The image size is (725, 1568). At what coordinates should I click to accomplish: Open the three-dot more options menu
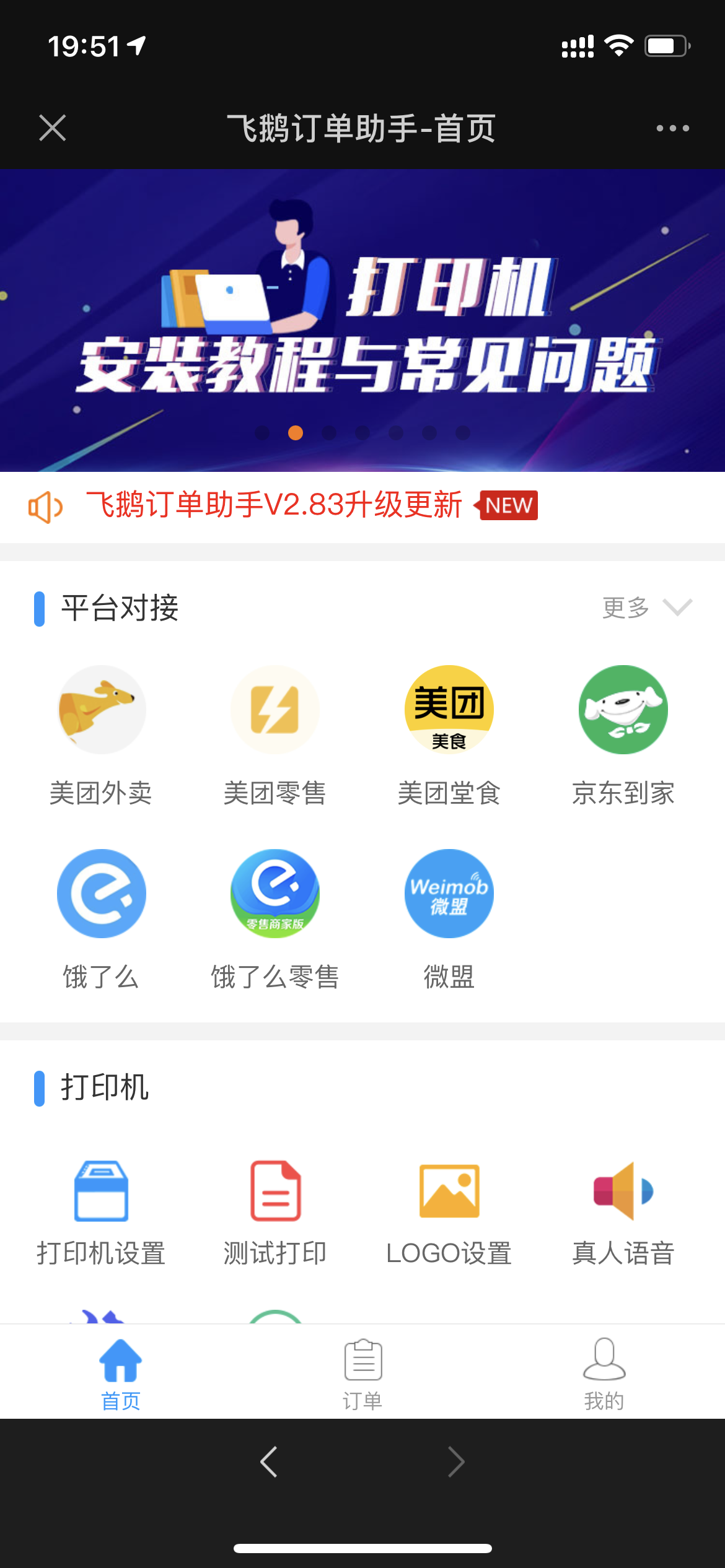pyautogui.click(x=672, y=128)
